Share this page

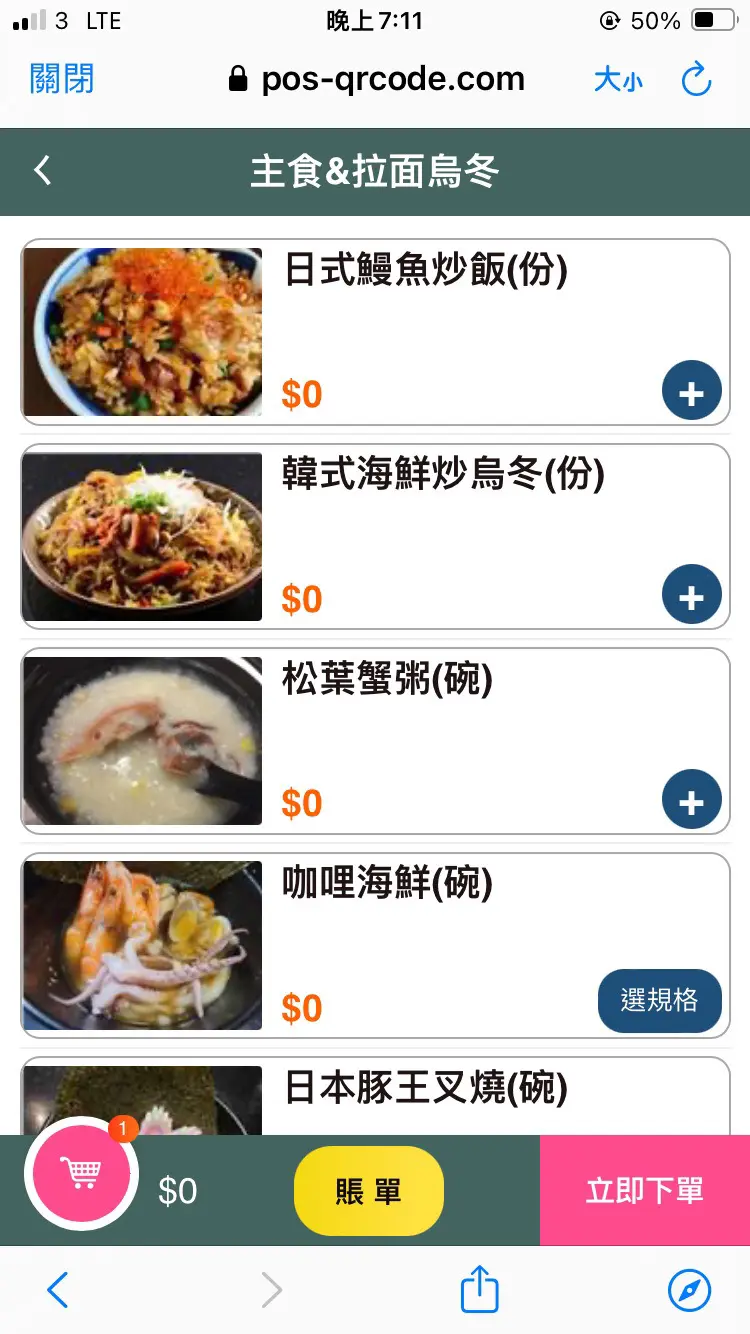click(479, 1290)
